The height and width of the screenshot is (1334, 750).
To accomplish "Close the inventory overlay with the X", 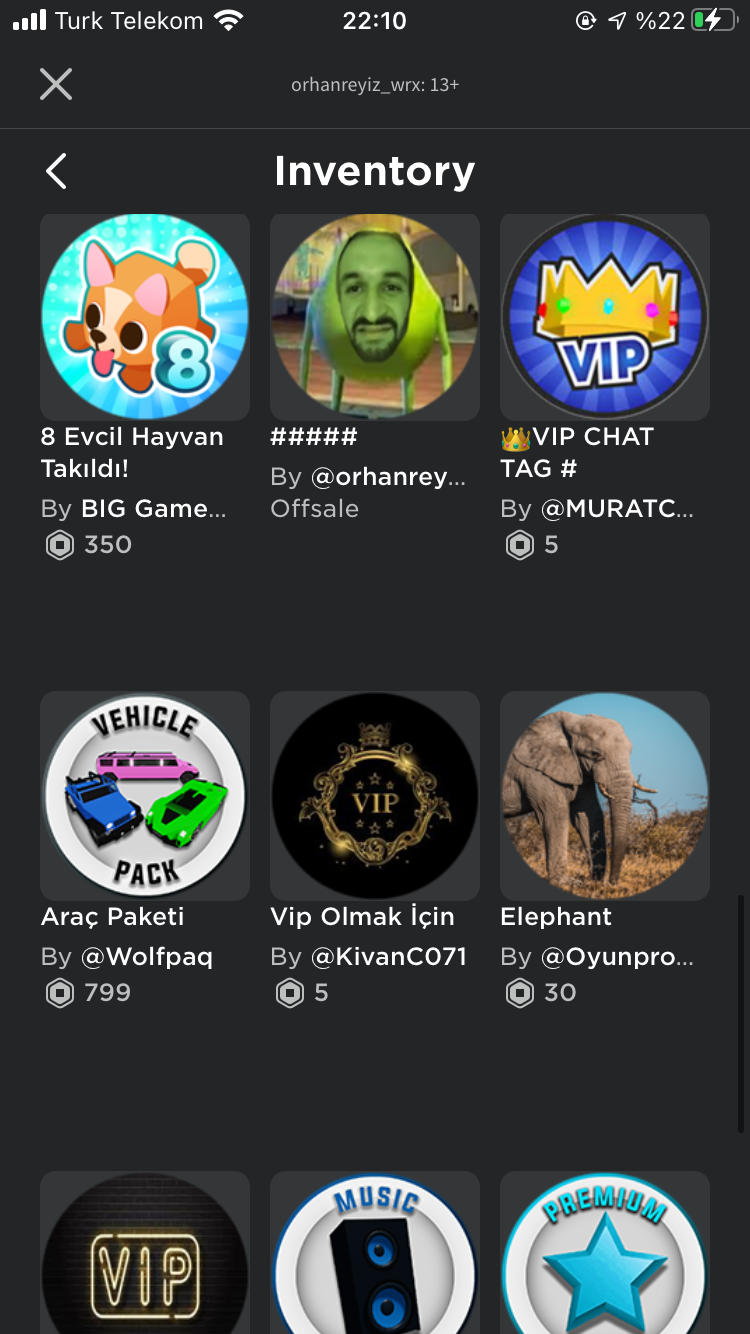I will (x=56, y=84).
